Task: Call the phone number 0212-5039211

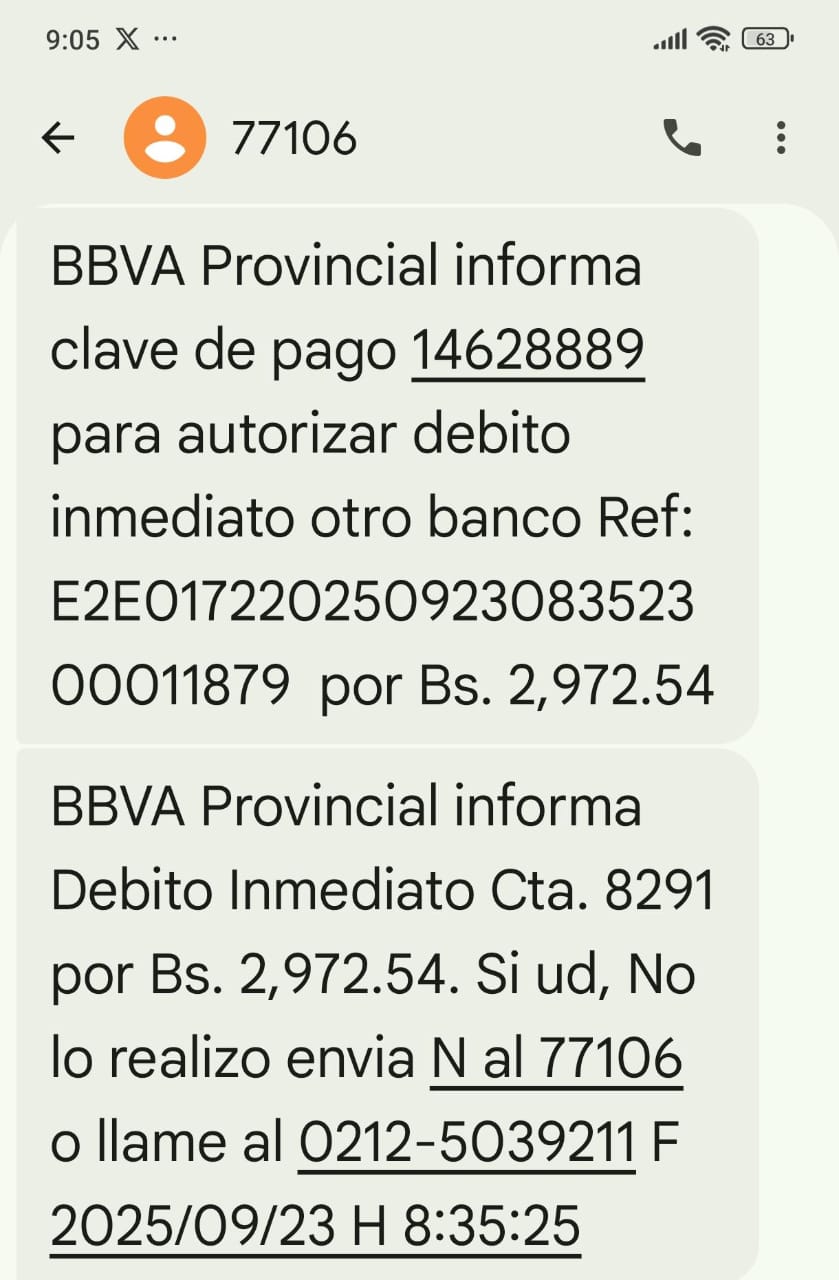Action: click(x=467, y=1142)
